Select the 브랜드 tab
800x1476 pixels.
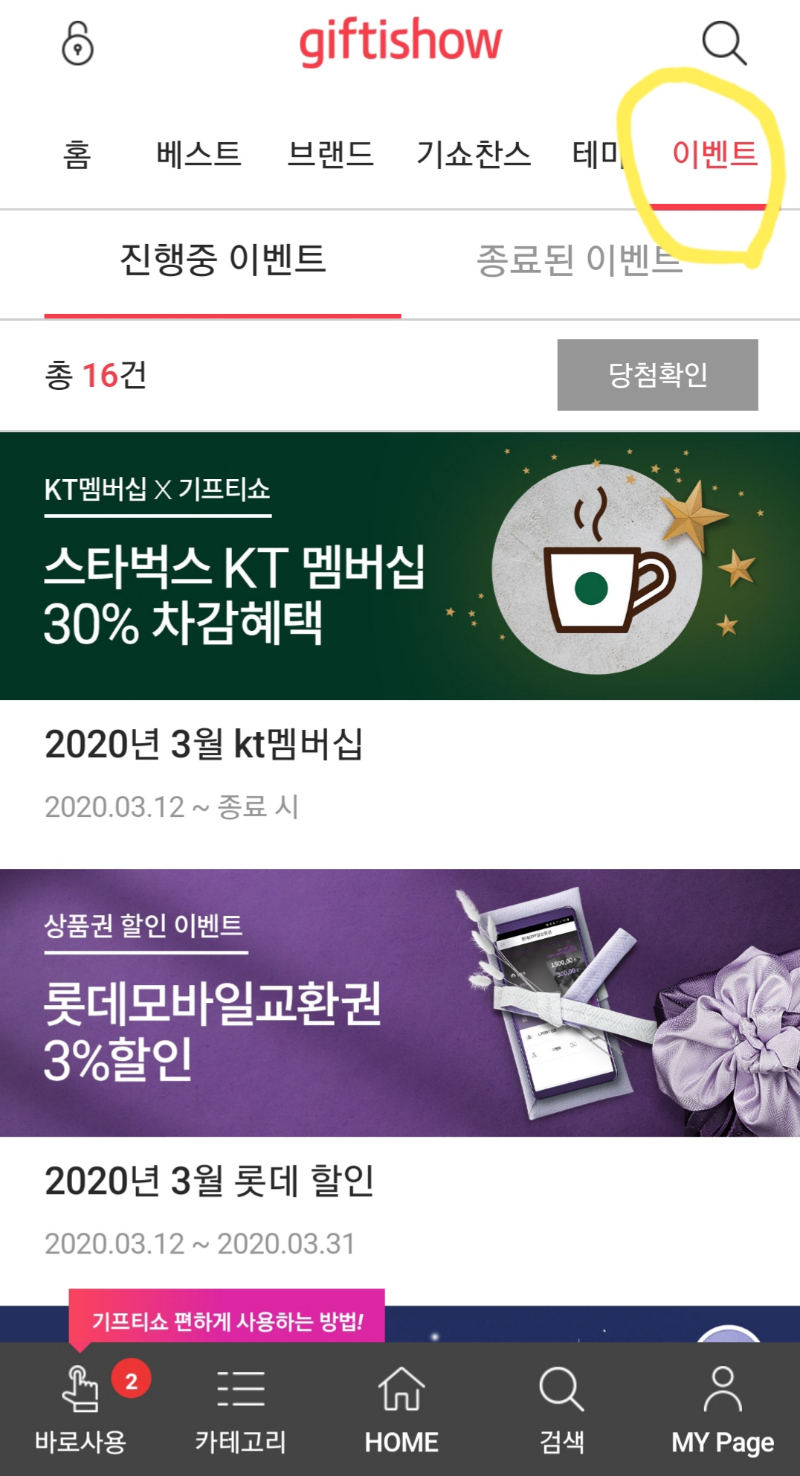click(330, 155)
